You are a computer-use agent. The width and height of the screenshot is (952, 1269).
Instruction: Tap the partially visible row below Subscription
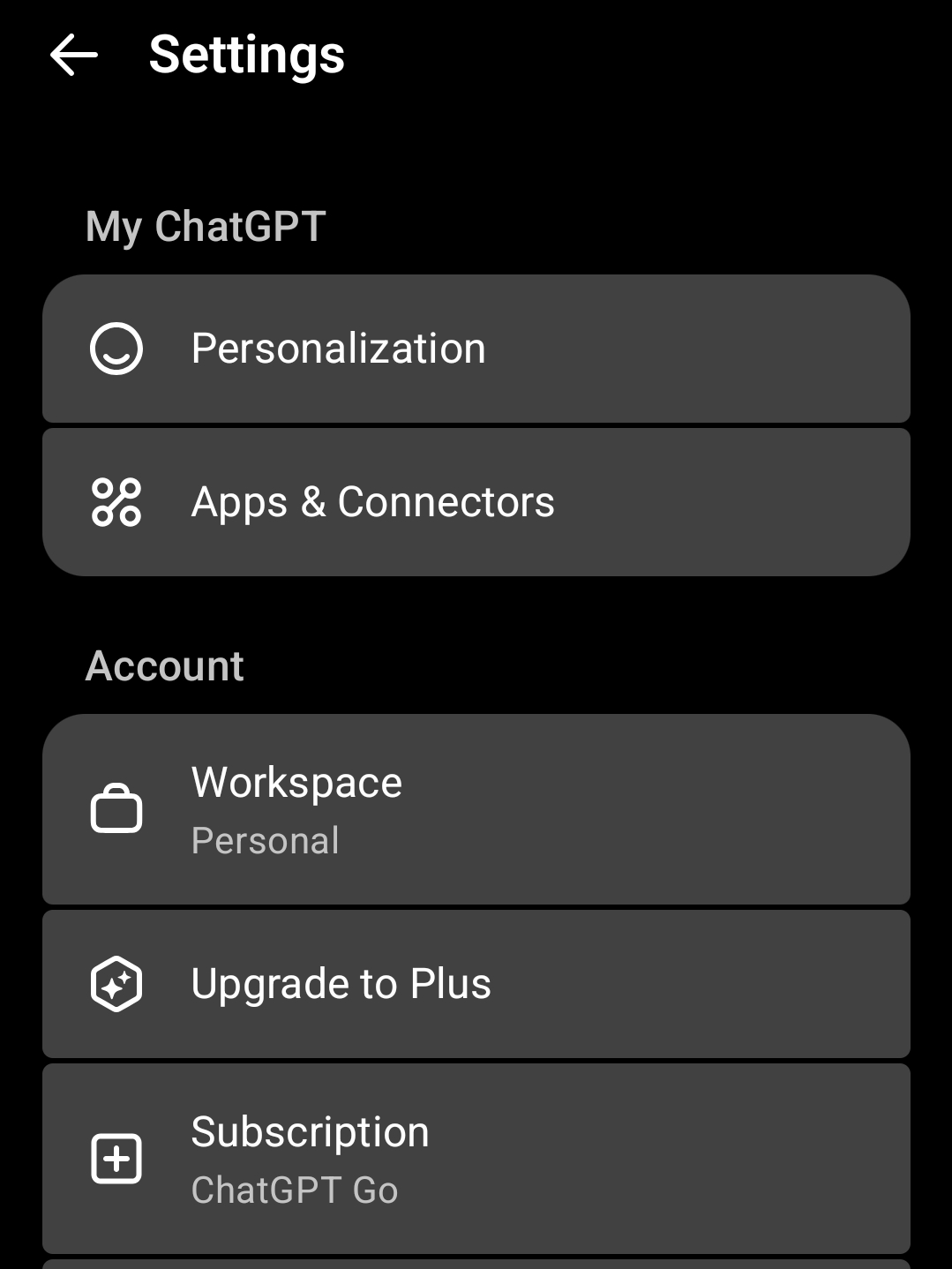click(476, 1262)
